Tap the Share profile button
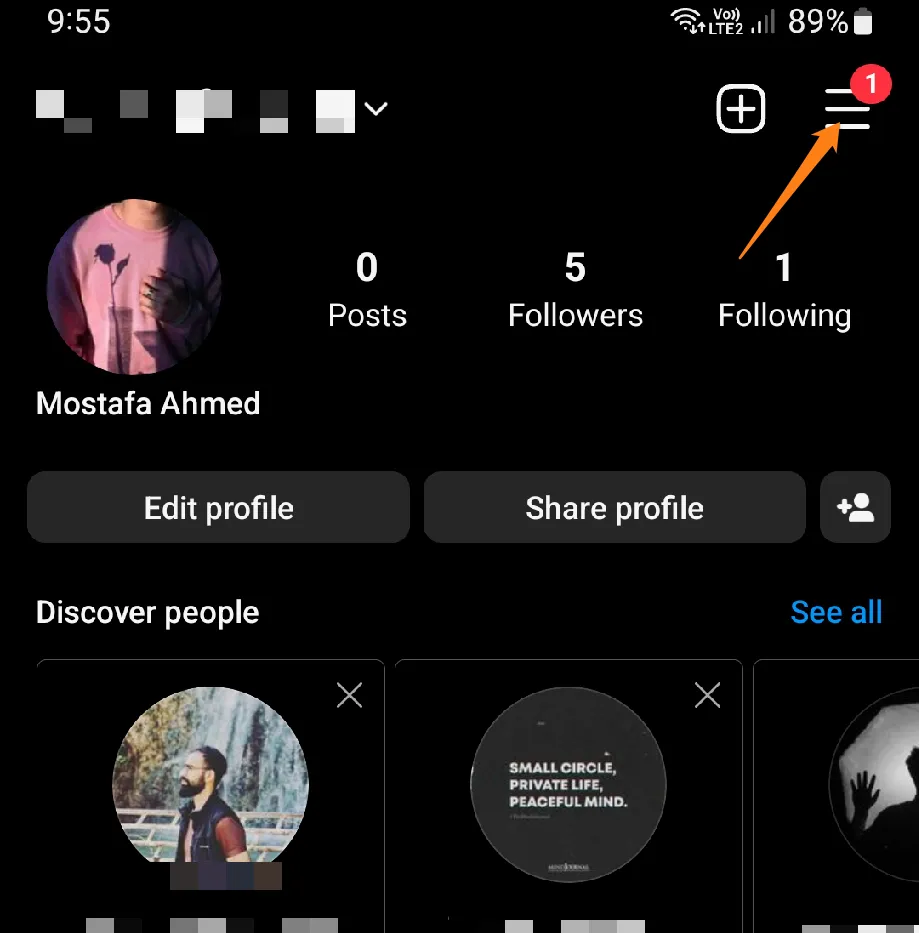Screen dimensions: 919x933 614,507
